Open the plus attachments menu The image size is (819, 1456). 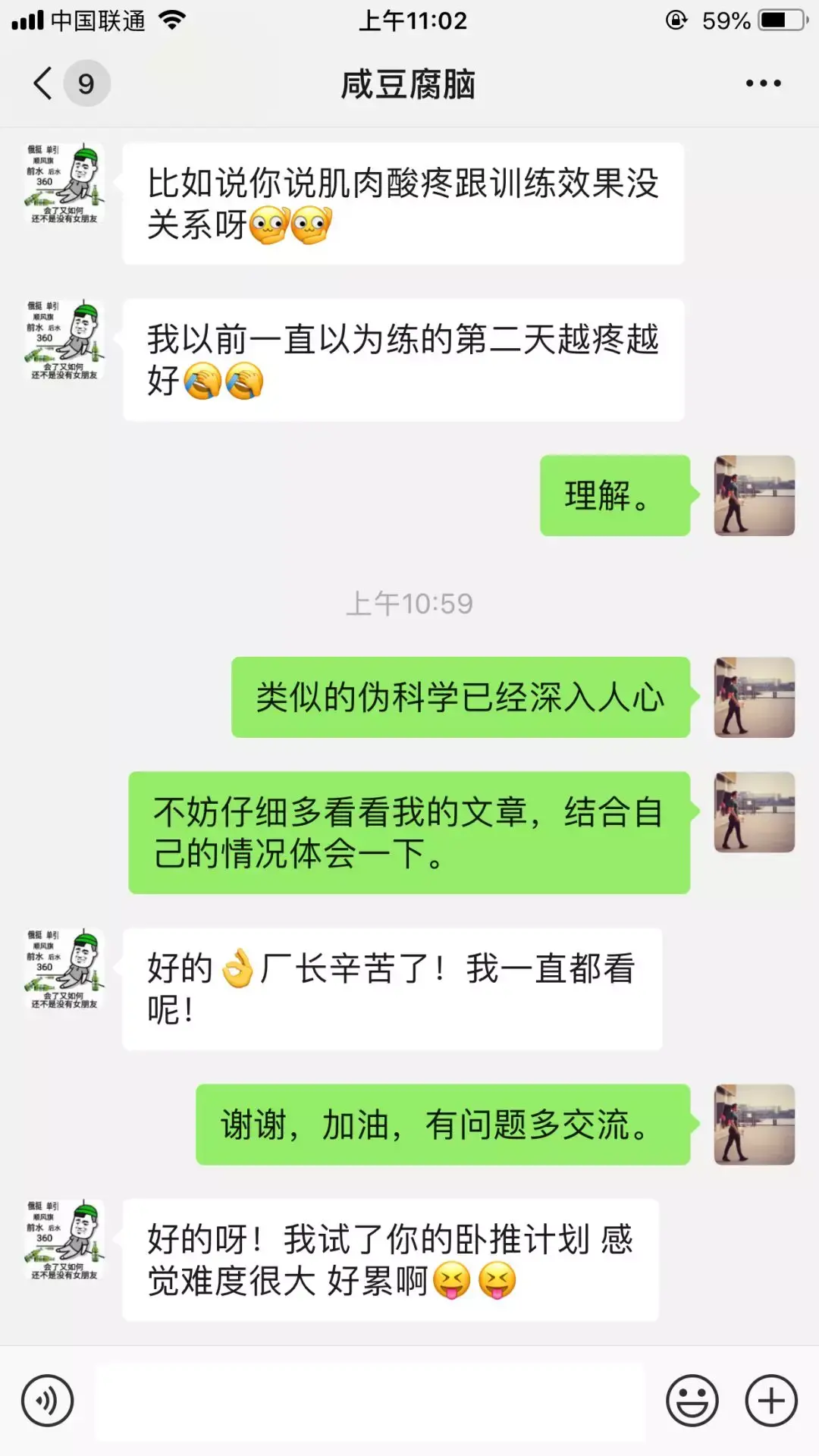pos(771,1401)
